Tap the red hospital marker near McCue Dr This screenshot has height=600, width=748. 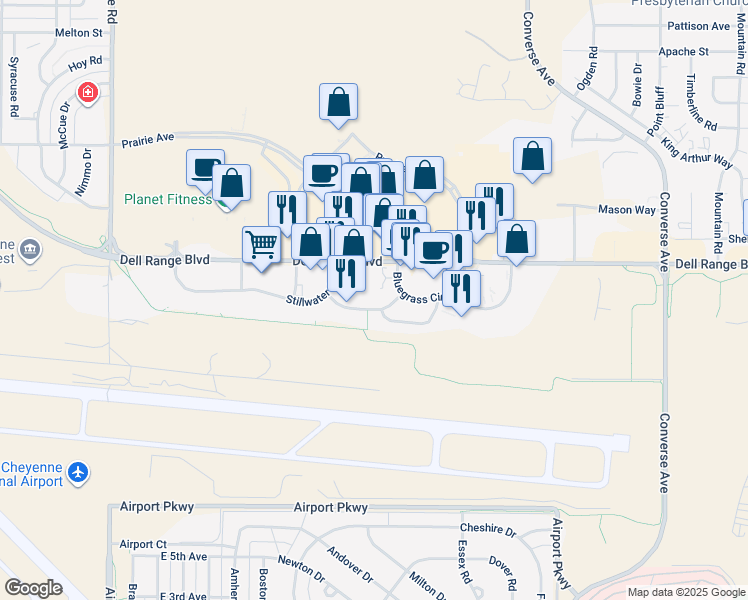(x=89, y=93)
